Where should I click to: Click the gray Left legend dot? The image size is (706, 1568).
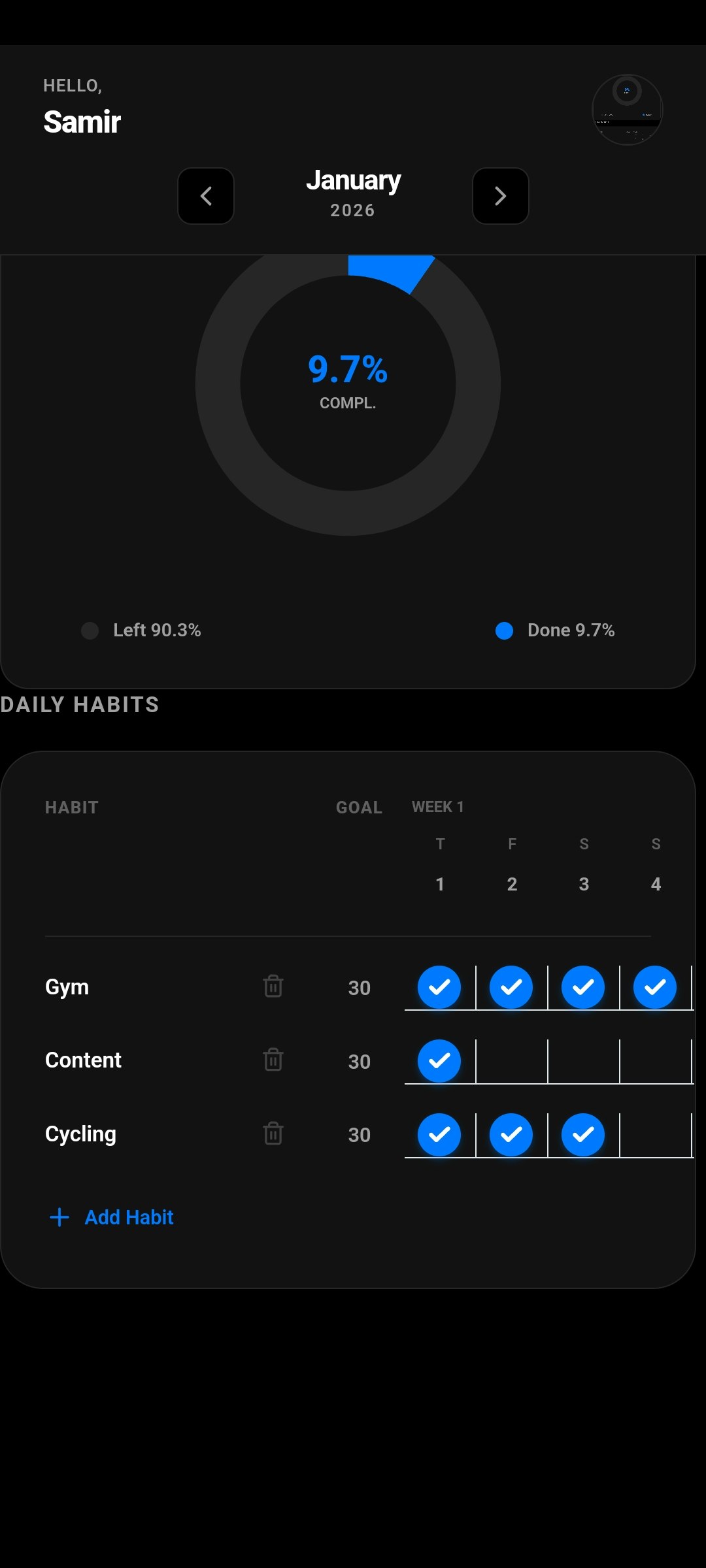pyautogui.click(x=90, y=630)
